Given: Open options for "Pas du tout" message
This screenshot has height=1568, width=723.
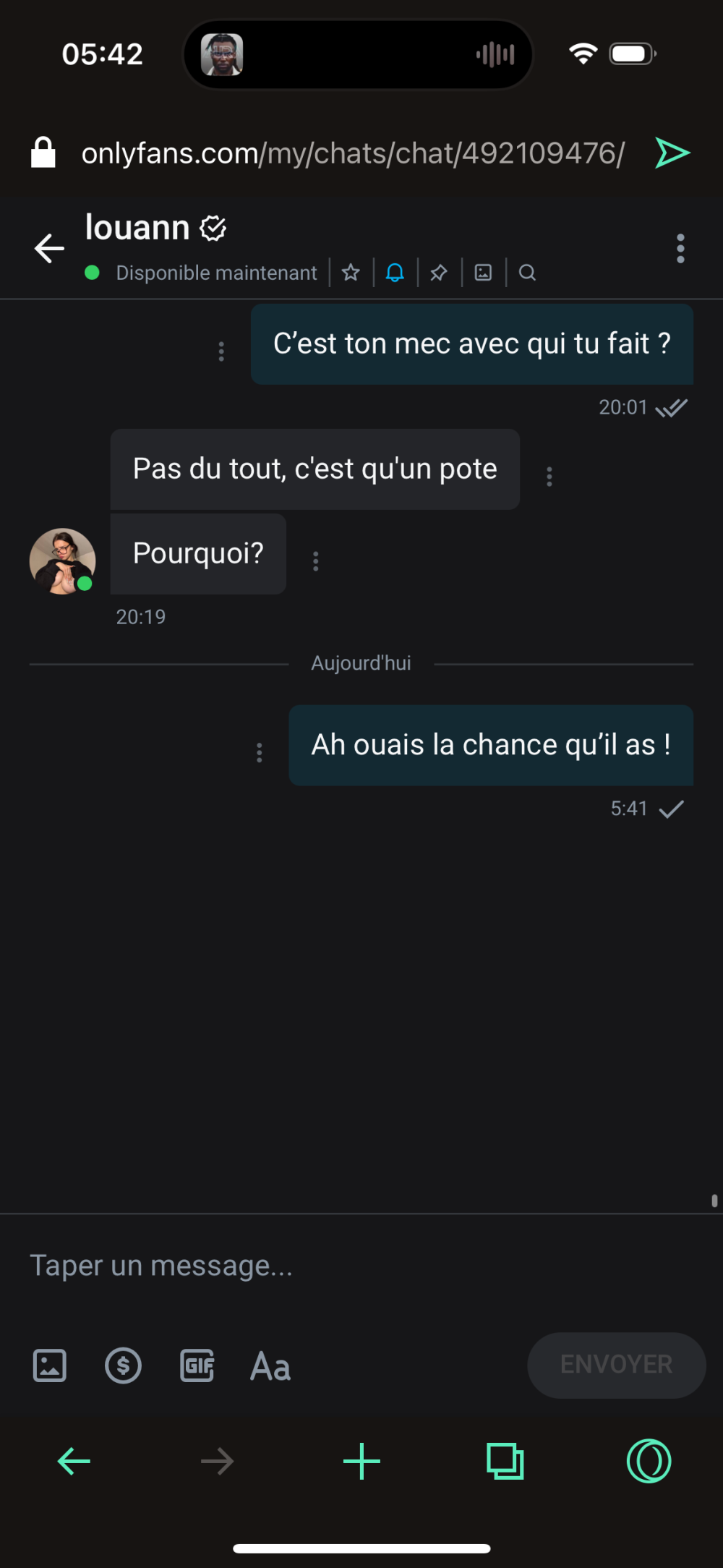Looking at the screenshot, I should [x=549, y=477].
